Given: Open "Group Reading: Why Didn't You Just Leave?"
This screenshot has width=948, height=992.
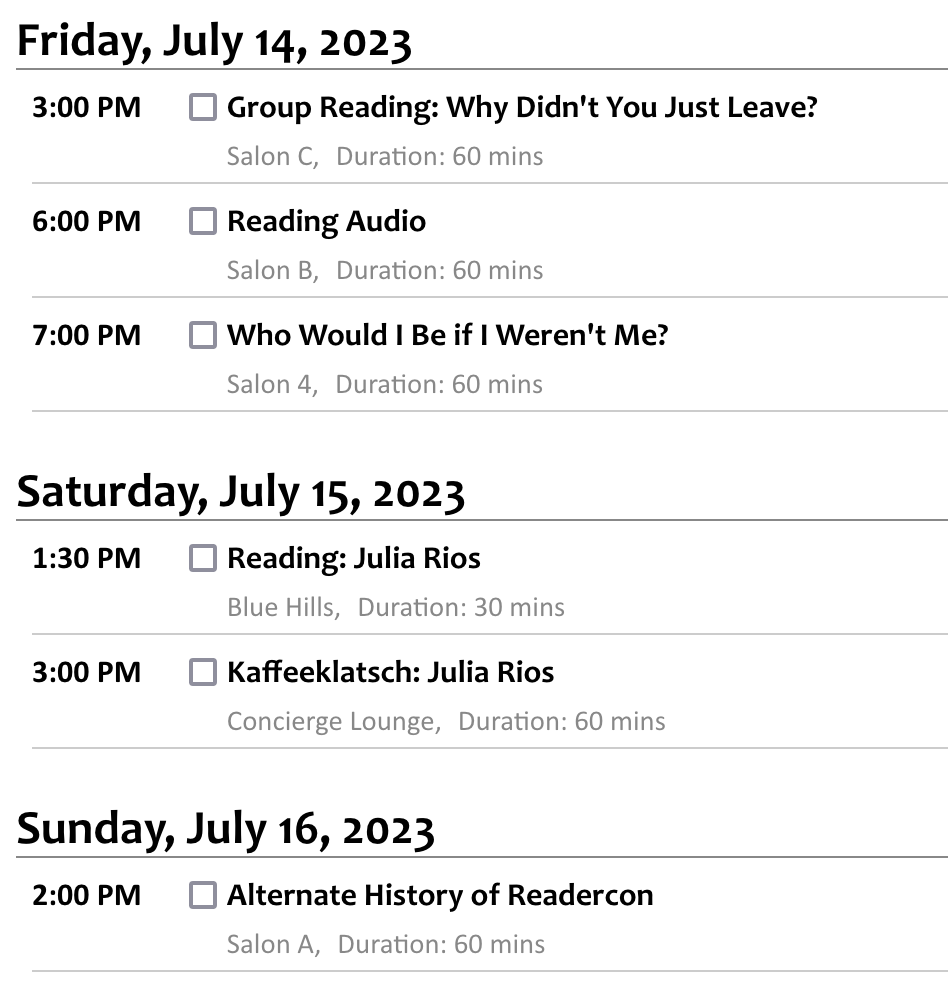Looking at the screenshot, I should click(522, 107).
